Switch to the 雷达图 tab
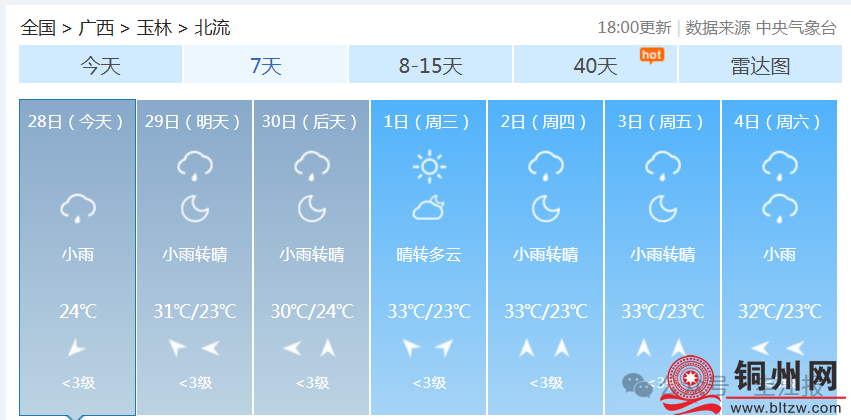 click(x=760, y=66)
